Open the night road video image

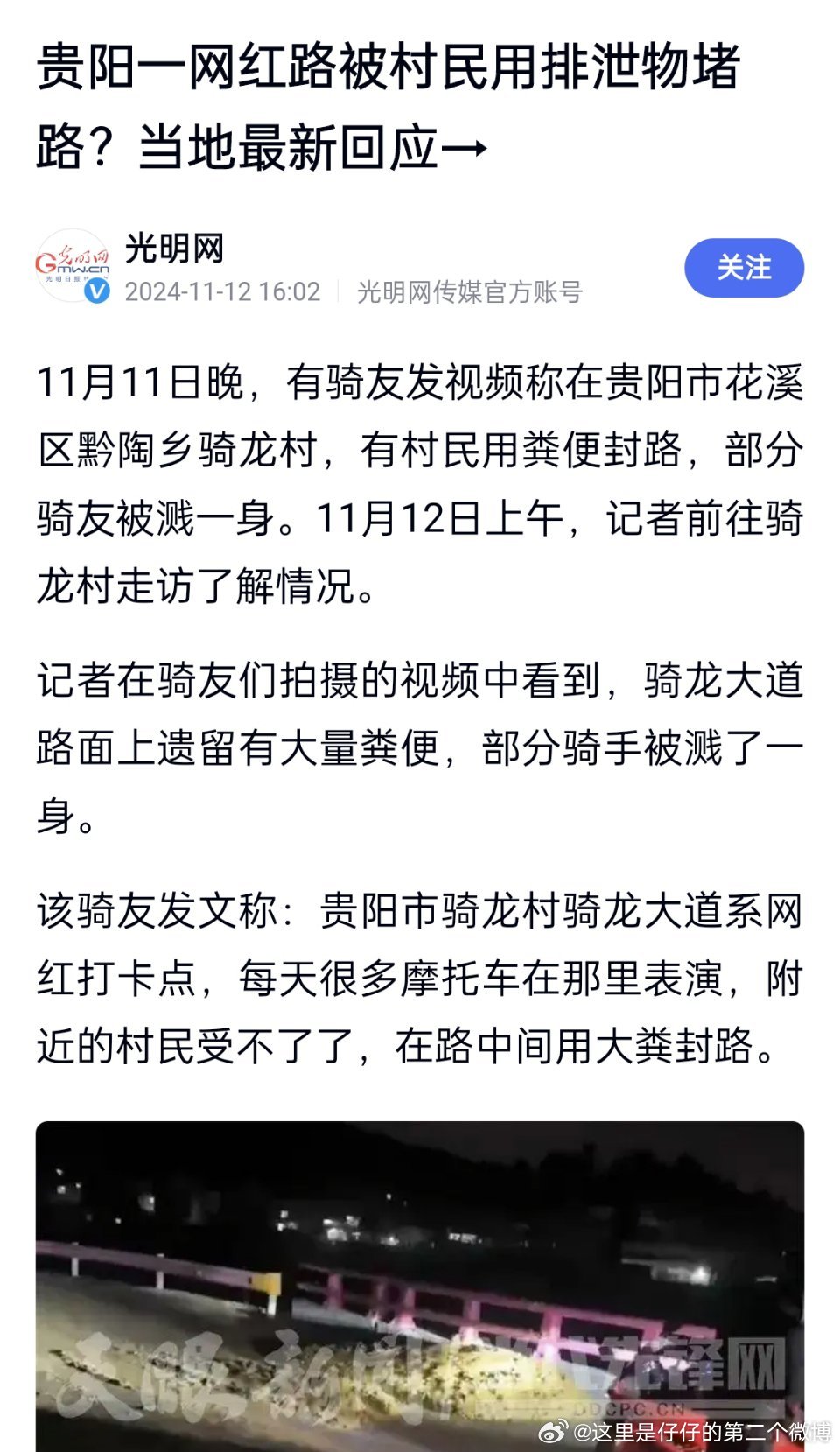420,1286
